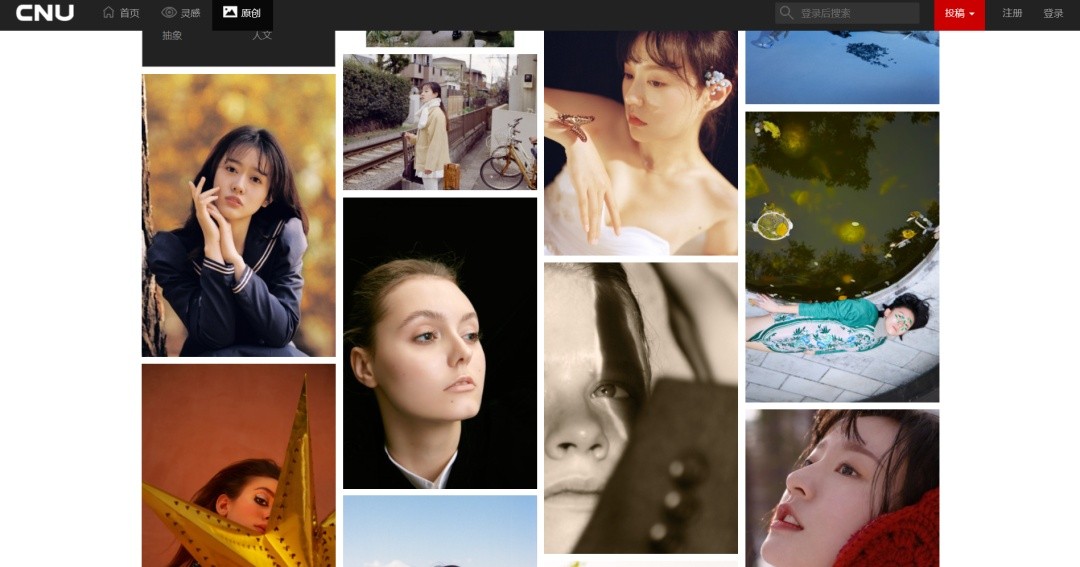Open photo of girl in sailor uniform
Screen dimensions: 1080x567
point(238,215)
